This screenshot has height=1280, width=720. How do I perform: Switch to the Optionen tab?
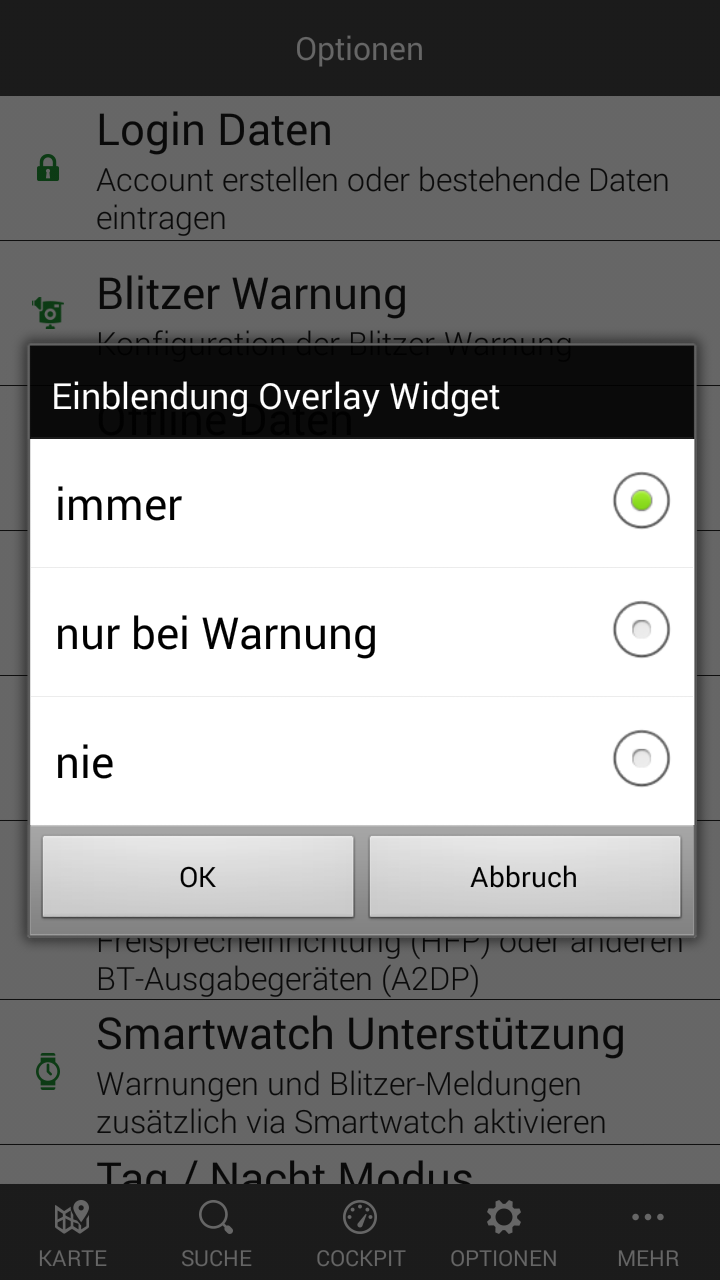pos(503,1234)
